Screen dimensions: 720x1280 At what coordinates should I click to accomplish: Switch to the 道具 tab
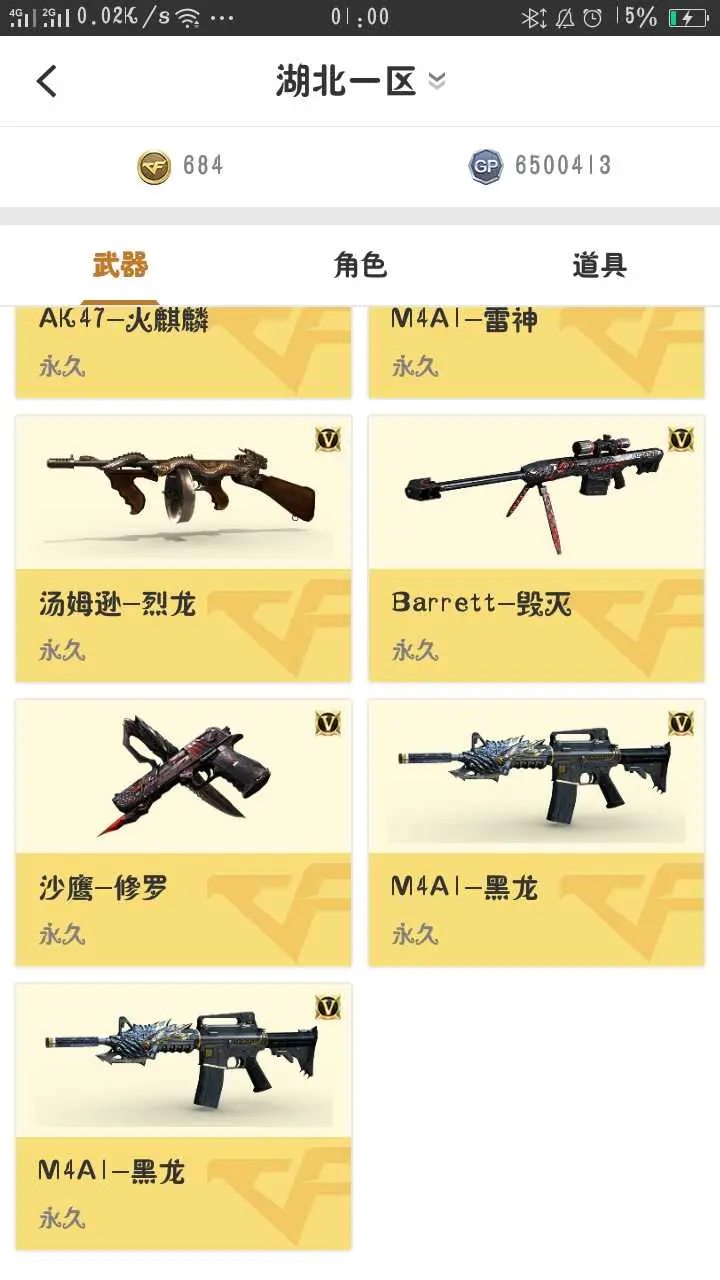click(x=600, y=265)
